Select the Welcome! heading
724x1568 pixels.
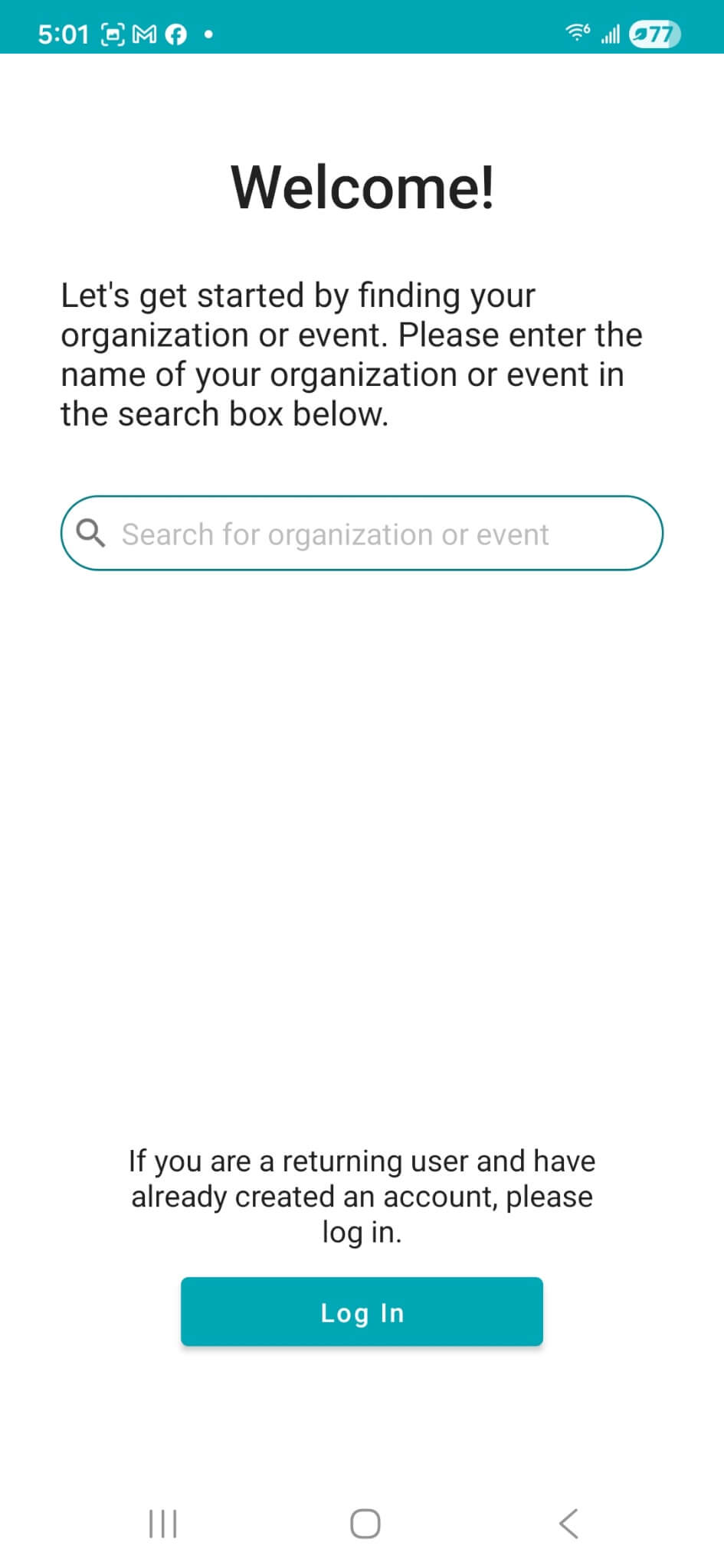tap(362, 188)
